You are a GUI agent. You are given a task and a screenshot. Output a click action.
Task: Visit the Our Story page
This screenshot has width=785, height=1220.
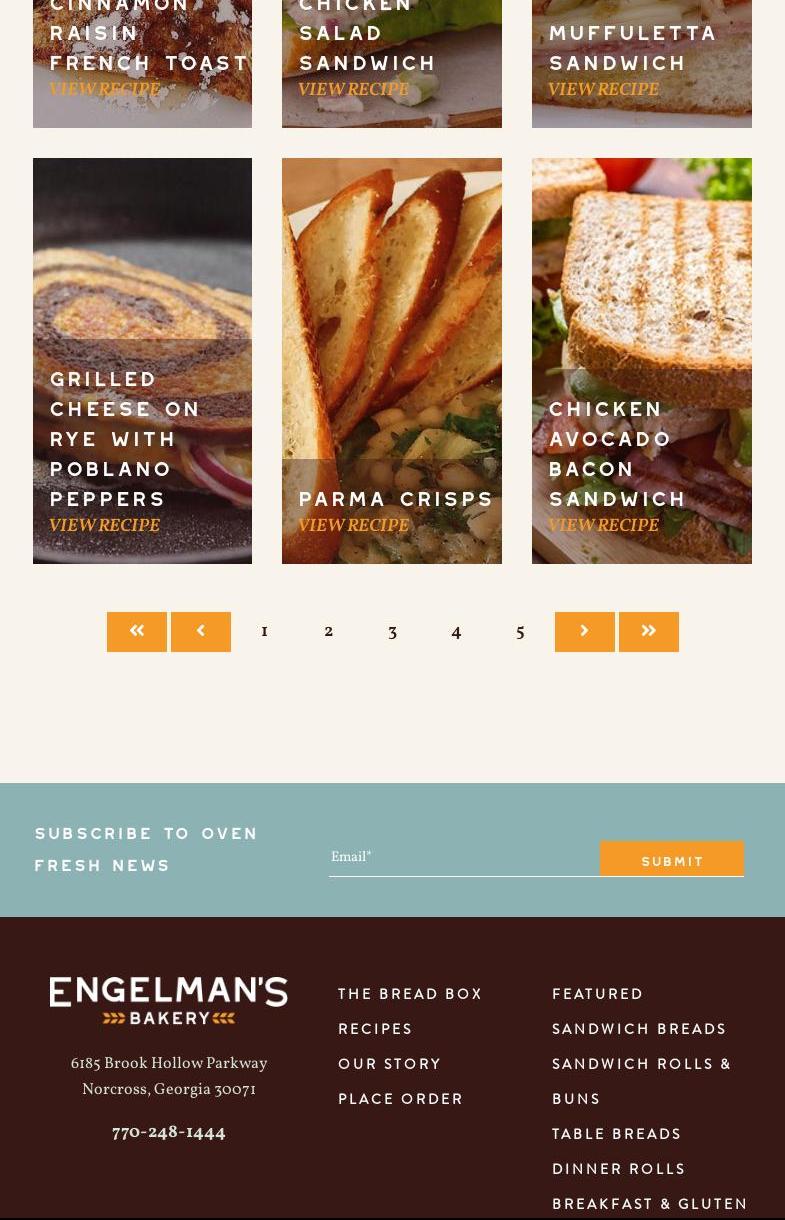coord(390,1064)
